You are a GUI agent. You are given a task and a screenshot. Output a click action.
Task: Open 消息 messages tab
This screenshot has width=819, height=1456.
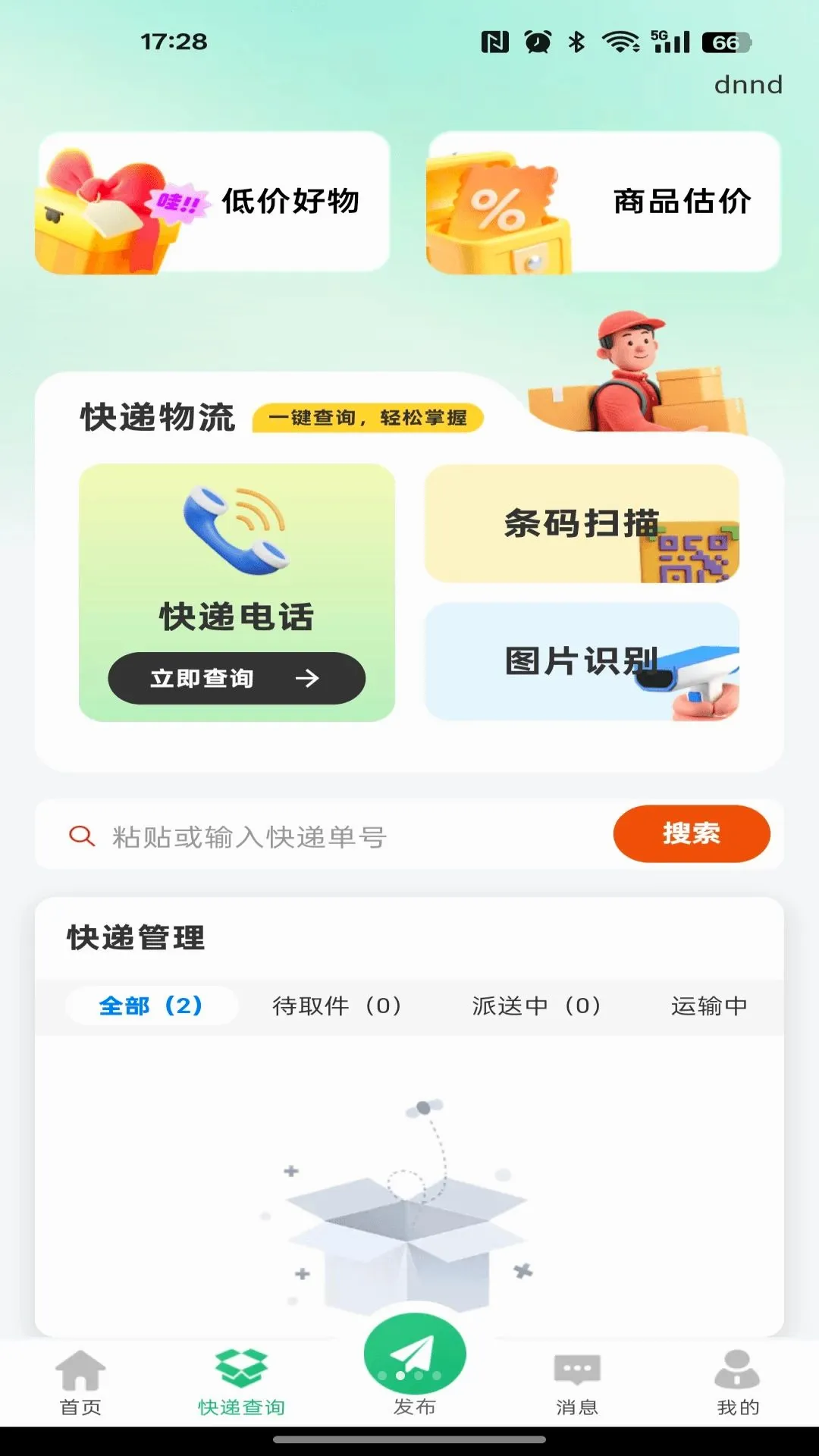[577, 1383]
